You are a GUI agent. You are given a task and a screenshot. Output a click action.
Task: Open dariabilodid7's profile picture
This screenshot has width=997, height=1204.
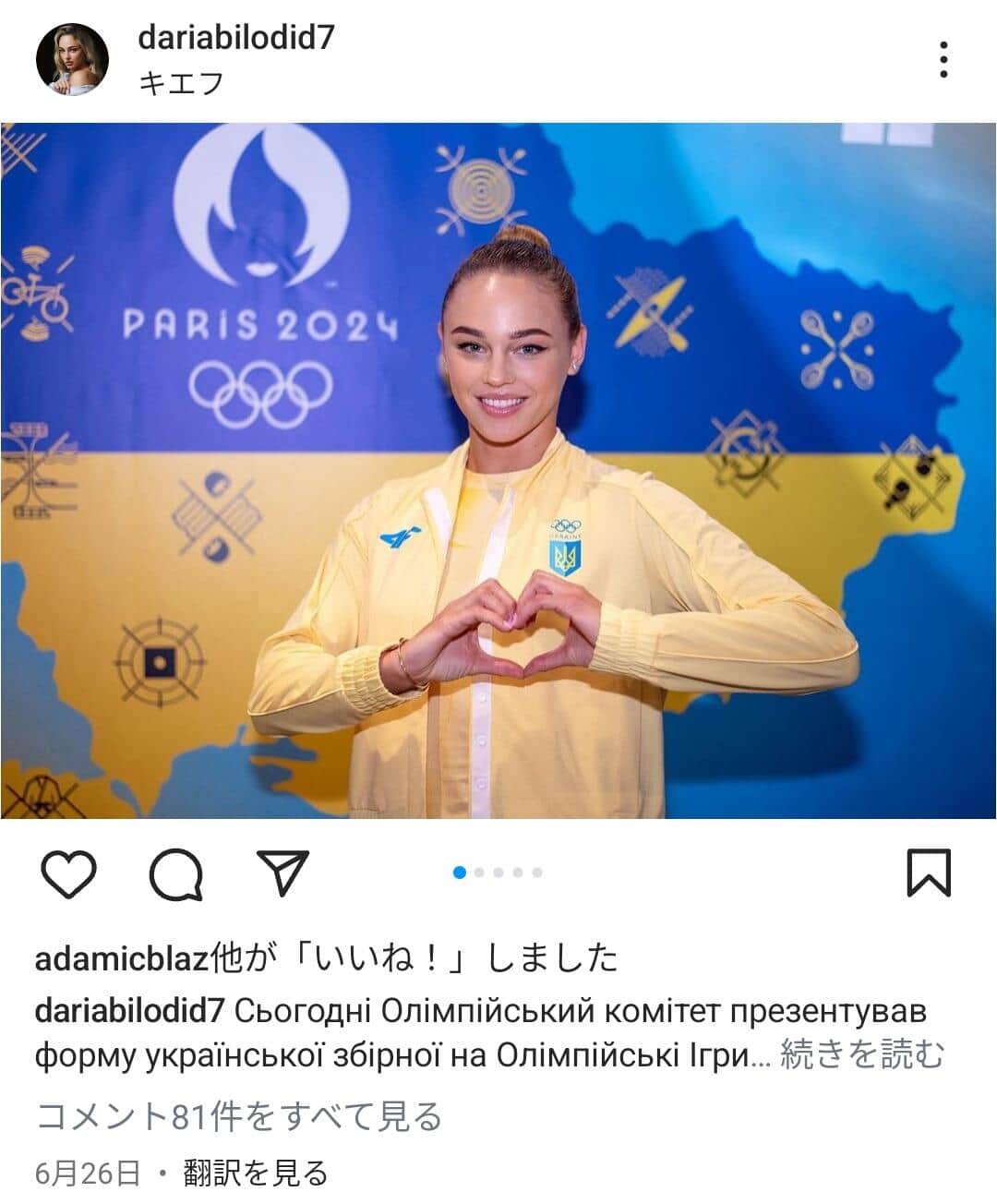(72, 59)
